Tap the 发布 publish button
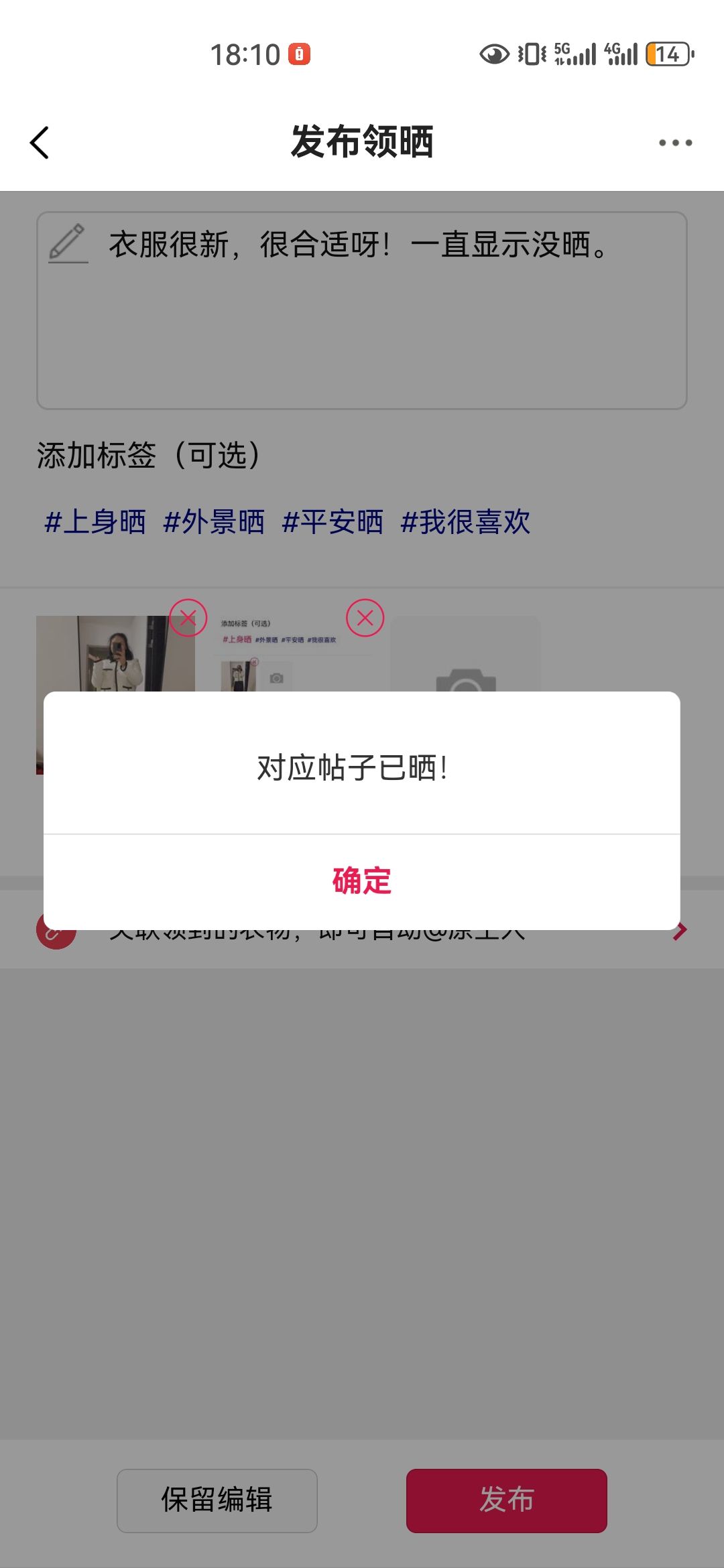Image resolution: width=724 pixels, height=1568 pixels. [506, 1500]
